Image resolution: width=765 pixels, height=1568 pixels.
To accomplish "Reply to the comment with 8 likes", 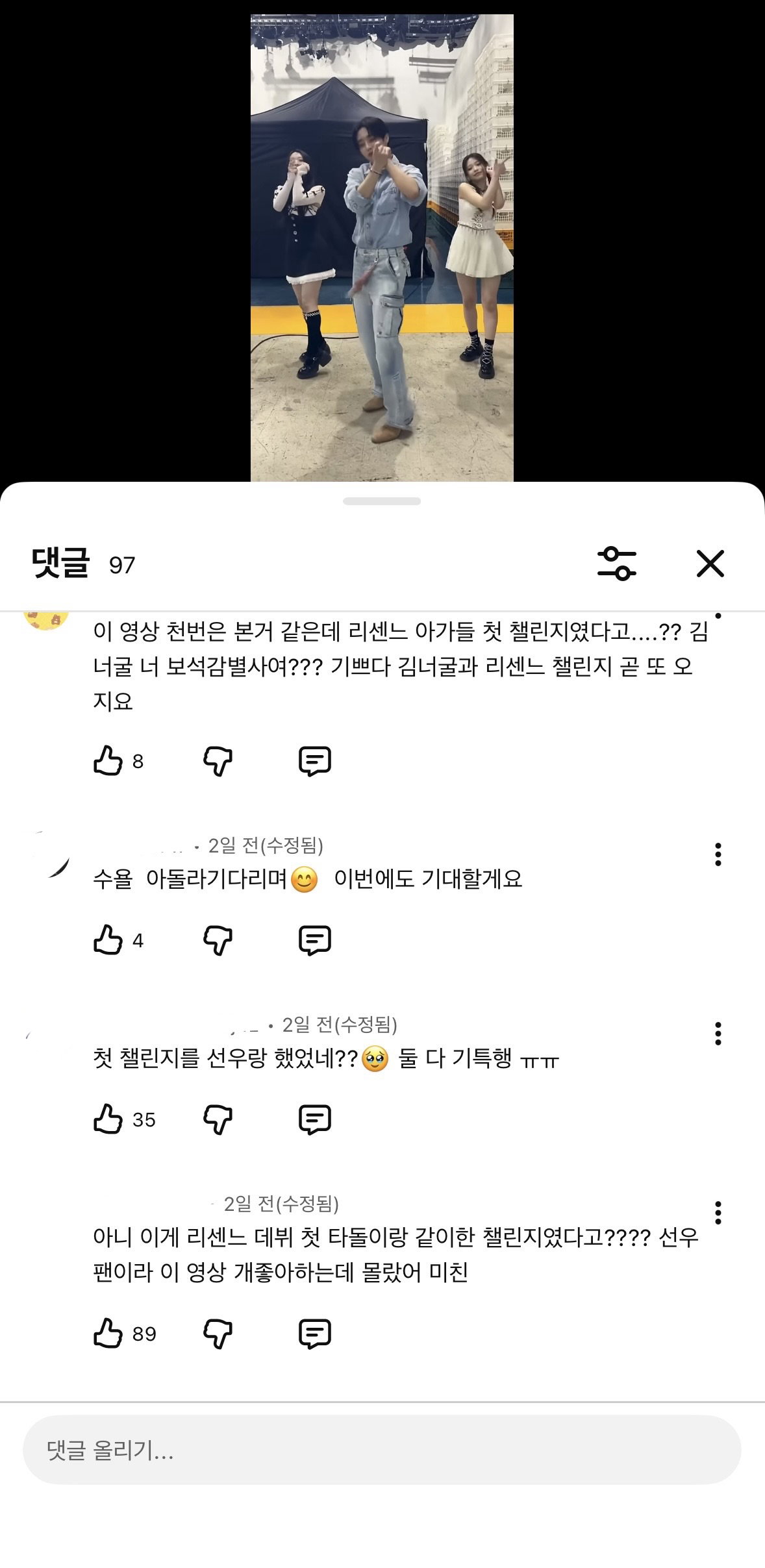I will [315, 761].
